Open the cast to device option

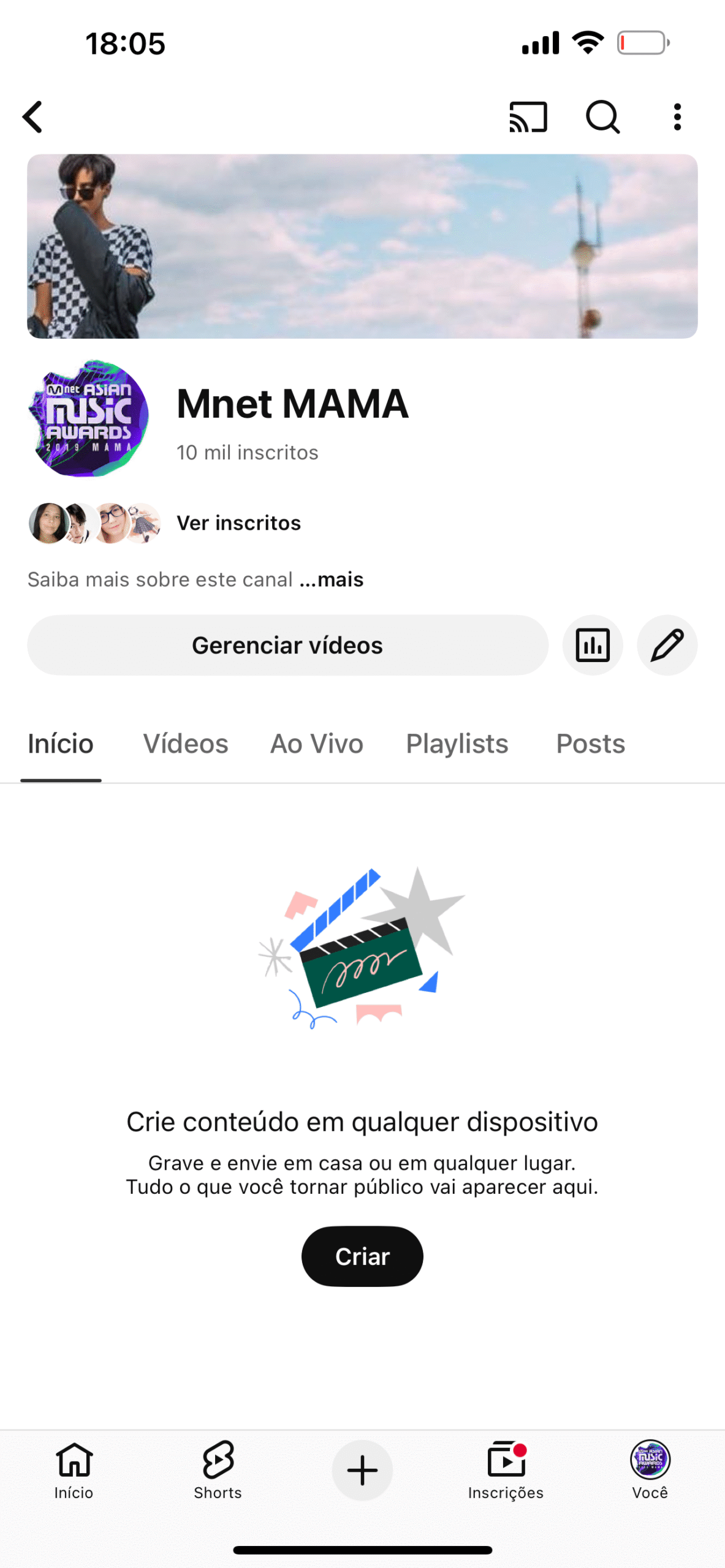tap(528, 116)
